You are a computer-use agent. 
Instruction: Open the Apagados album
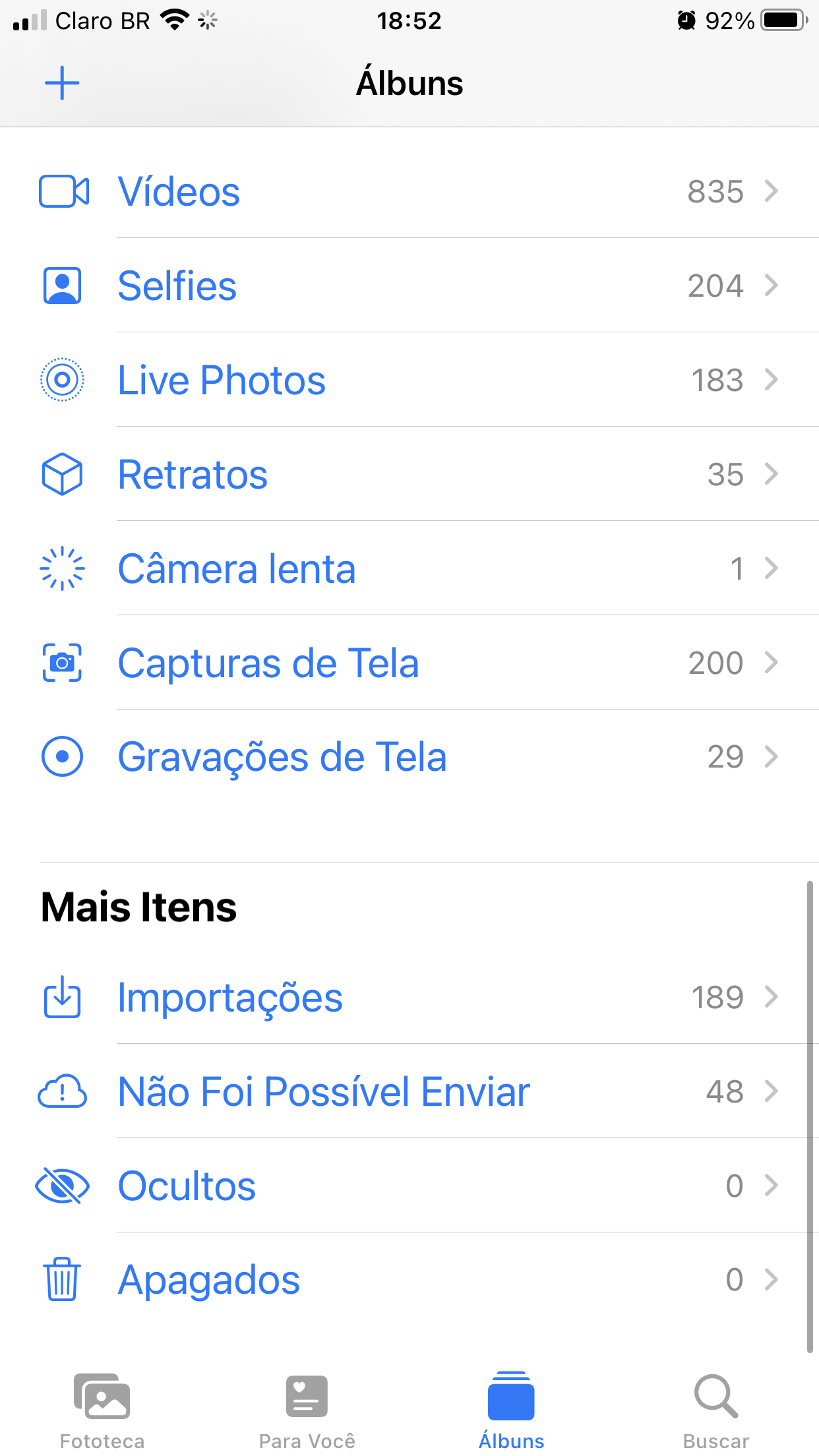coord(208,1281)
